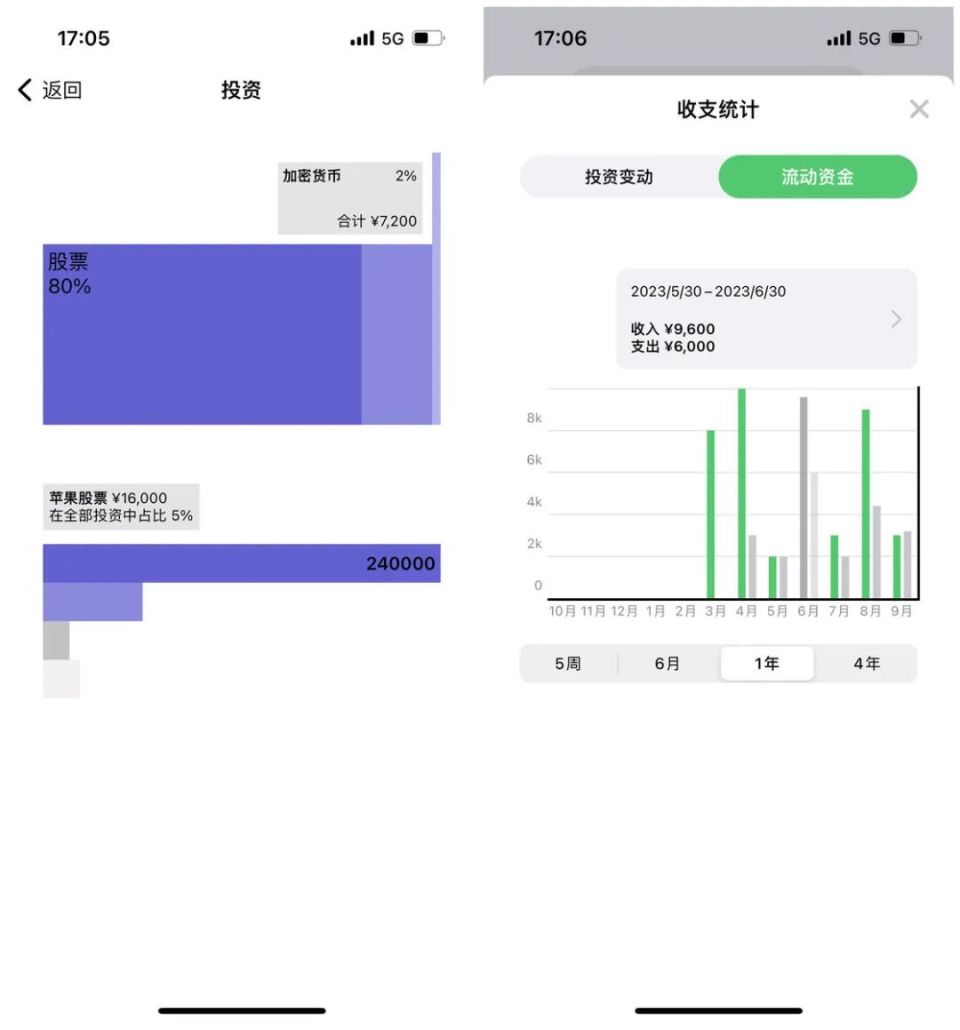The image size is (960, 1030).
Task: Tap the back chevron next to 返回
Action: click(x=24, y=90)
